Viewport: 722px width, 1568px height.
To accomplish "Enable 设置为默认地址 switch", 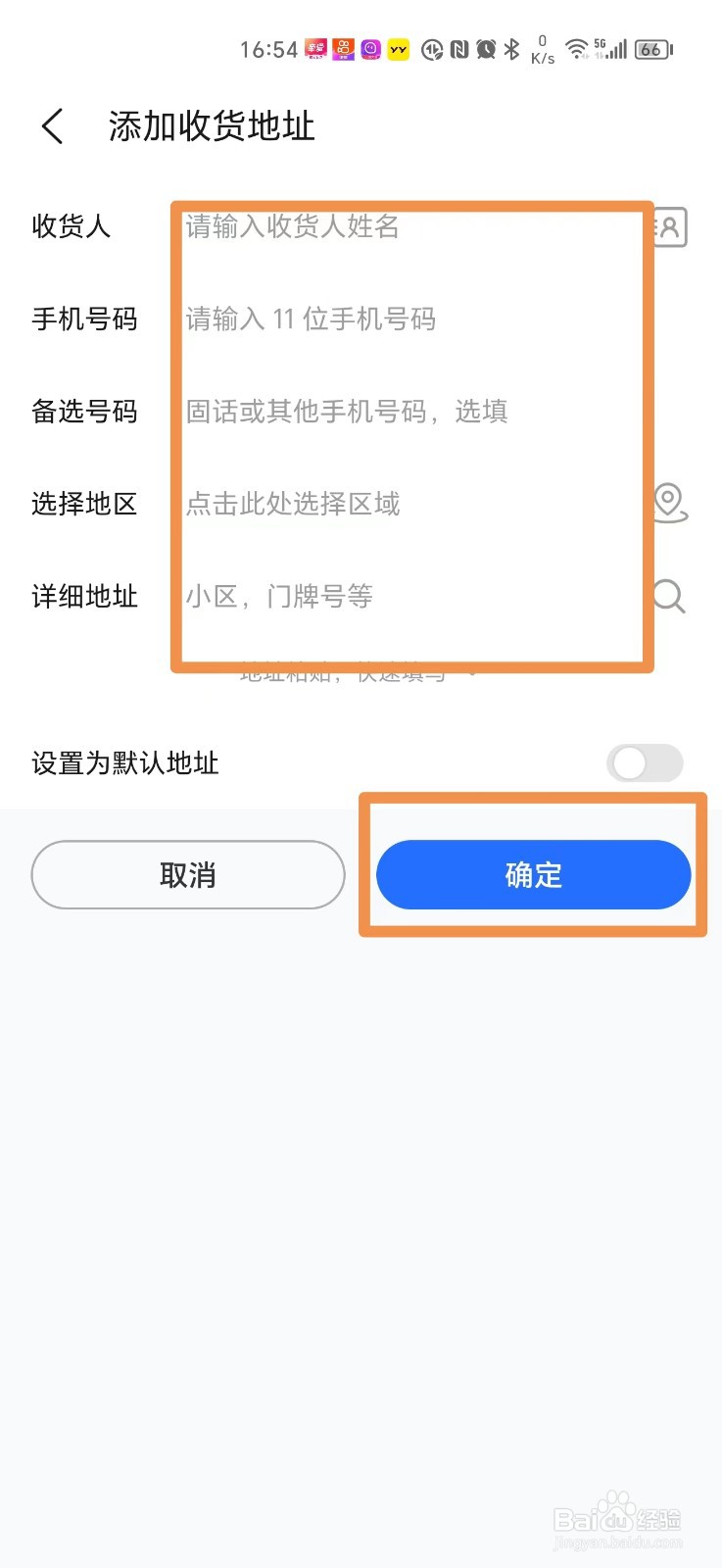I will pyautogui.click(x=645, y=762).
